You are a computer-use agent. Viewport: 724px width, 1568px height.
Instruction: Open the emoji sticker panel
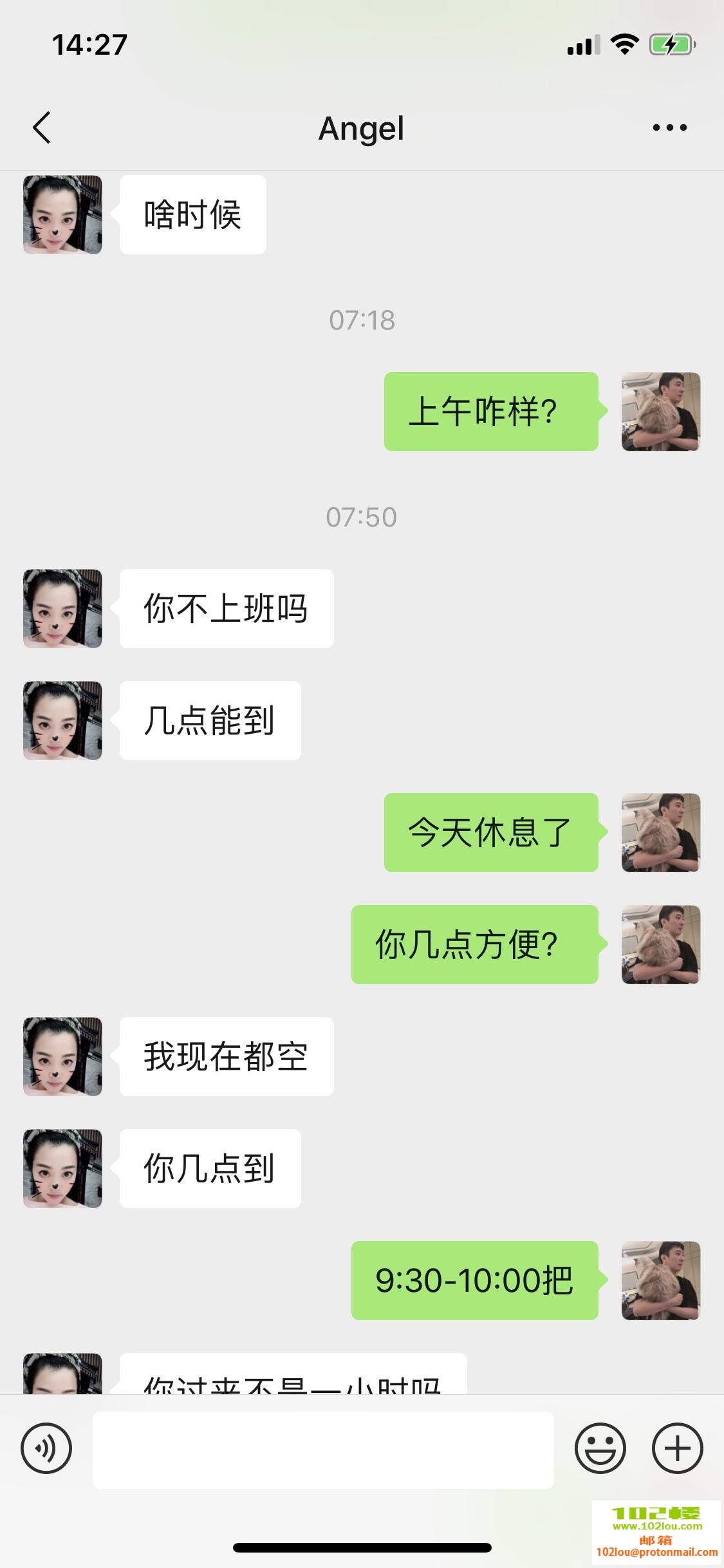600,1448
